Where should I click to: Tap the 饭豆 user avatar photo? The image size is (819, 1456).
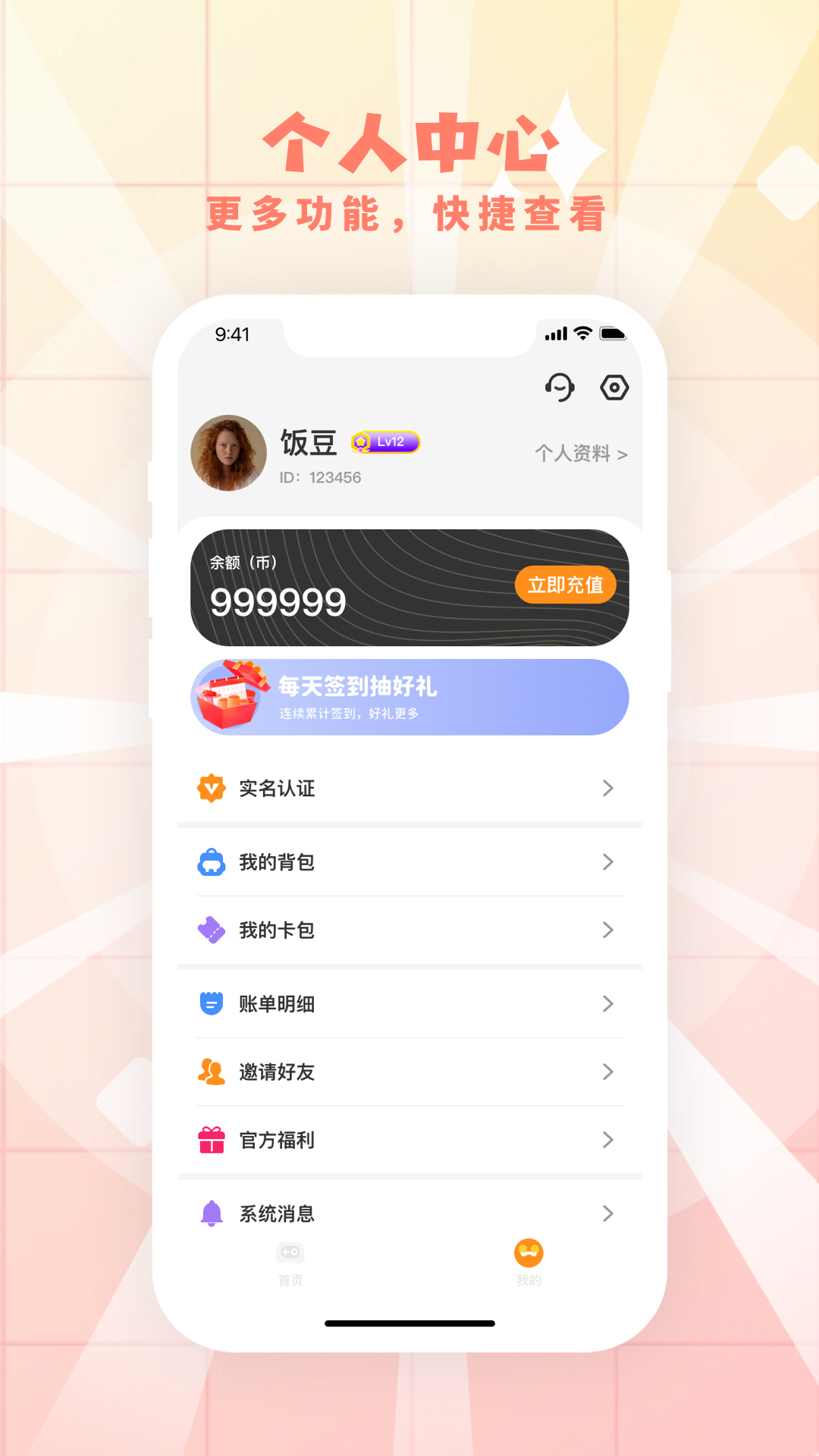pyautogui.click(x=227, y=451)
